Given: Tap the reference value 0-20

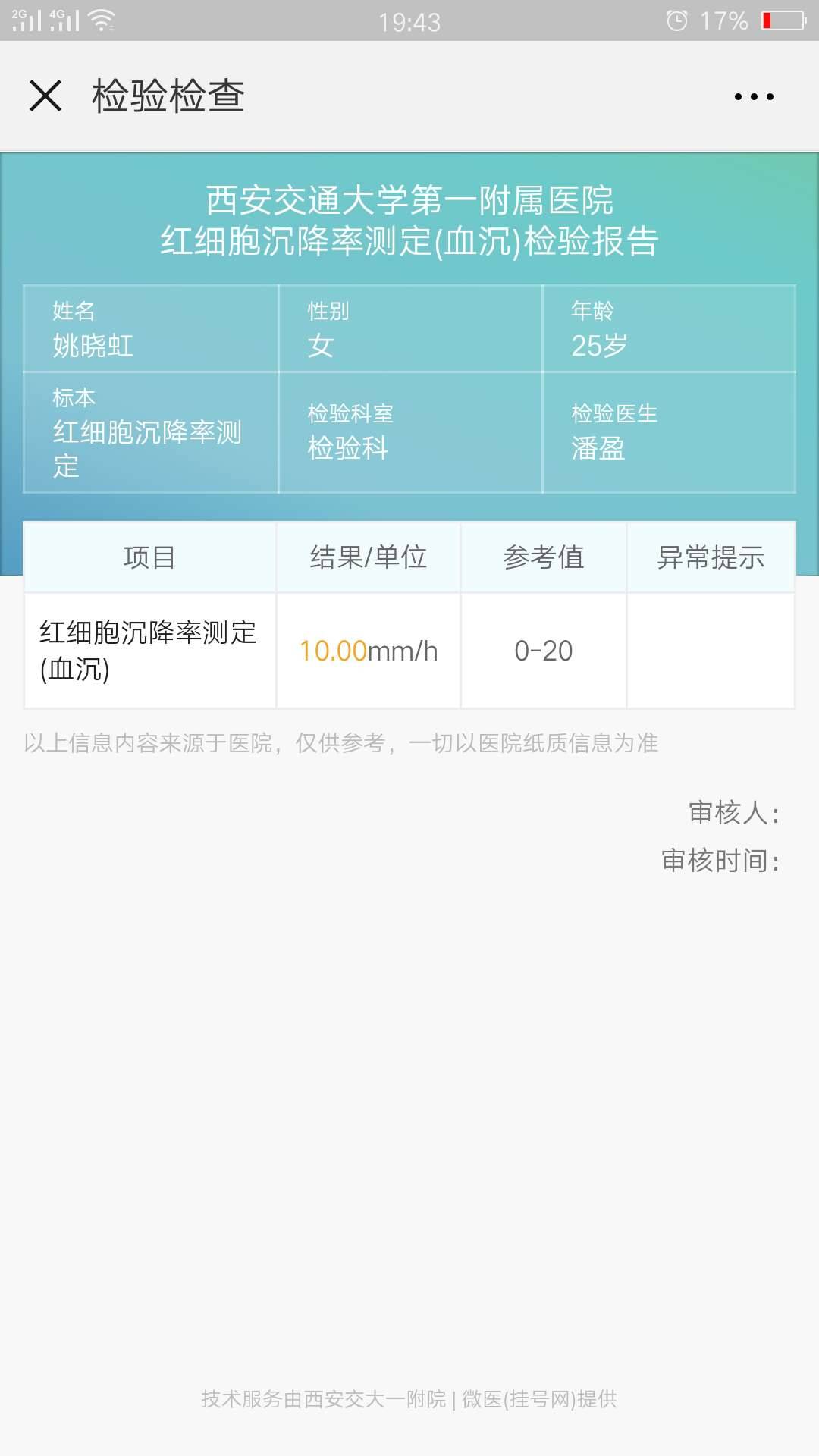Looking at the screenshot, I should [x=543, y=651].
